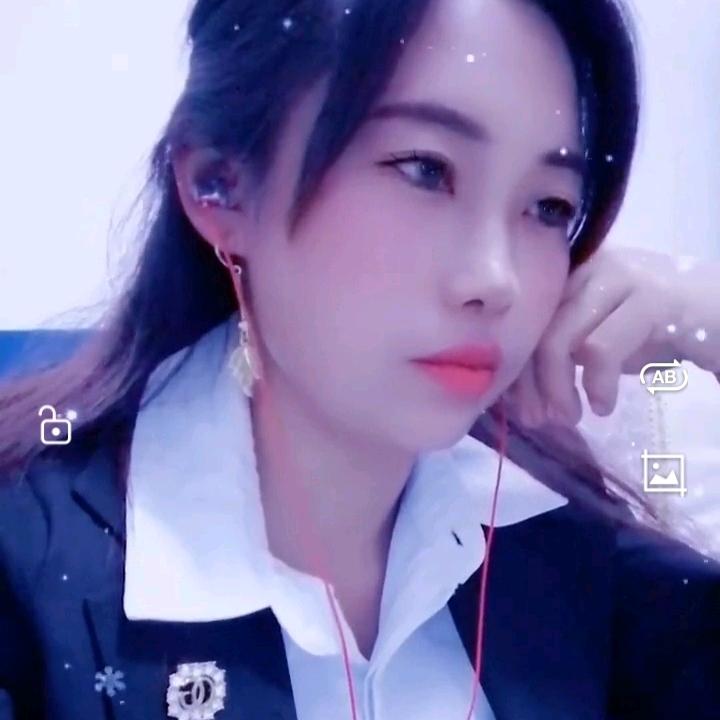The image size is (720, 720).
Task: Tap the lock icon to lock the screen
Action: tap(55, 425)
